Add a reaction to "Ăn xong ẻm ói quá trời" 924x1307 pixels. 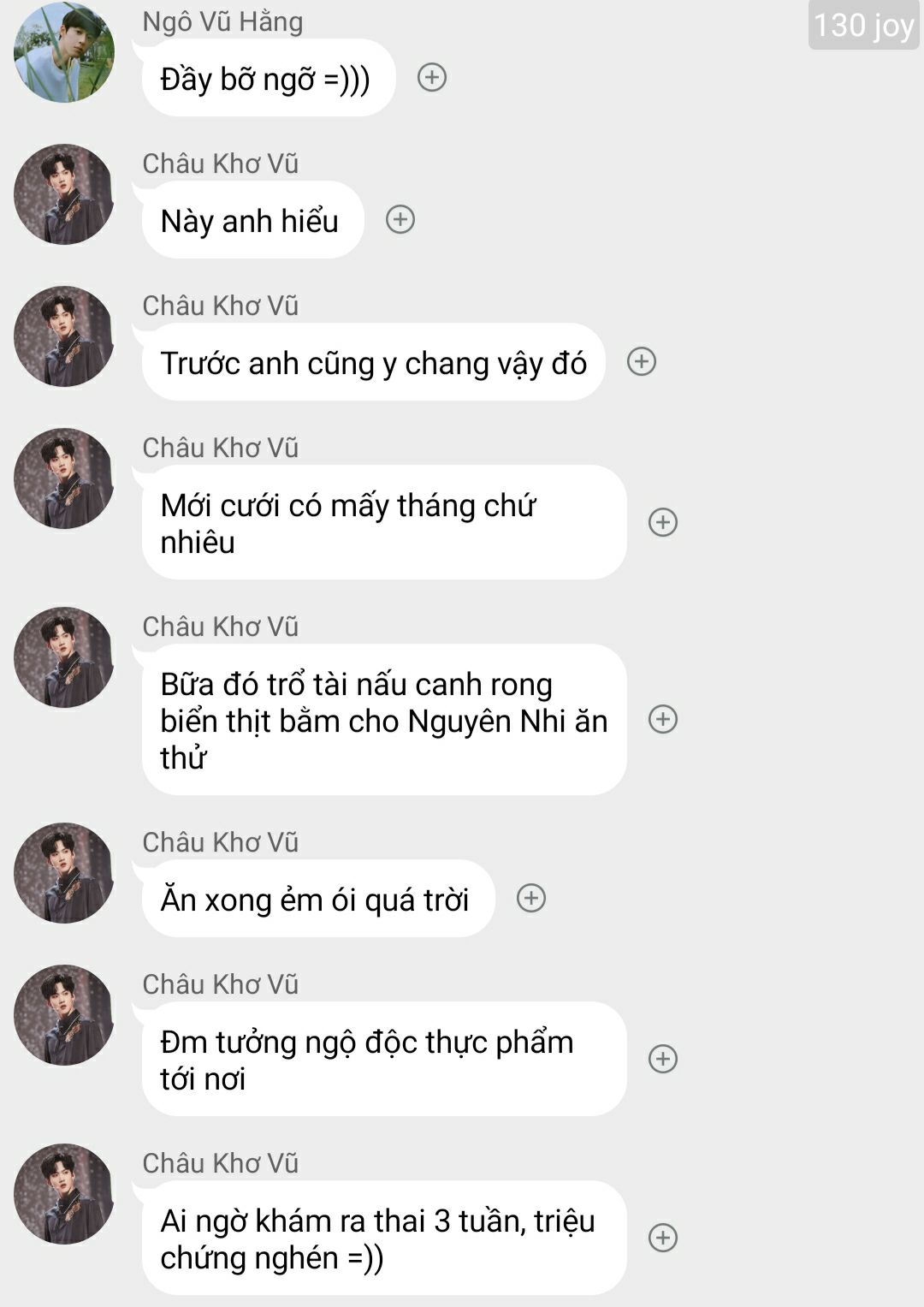[x=531, y=899]
